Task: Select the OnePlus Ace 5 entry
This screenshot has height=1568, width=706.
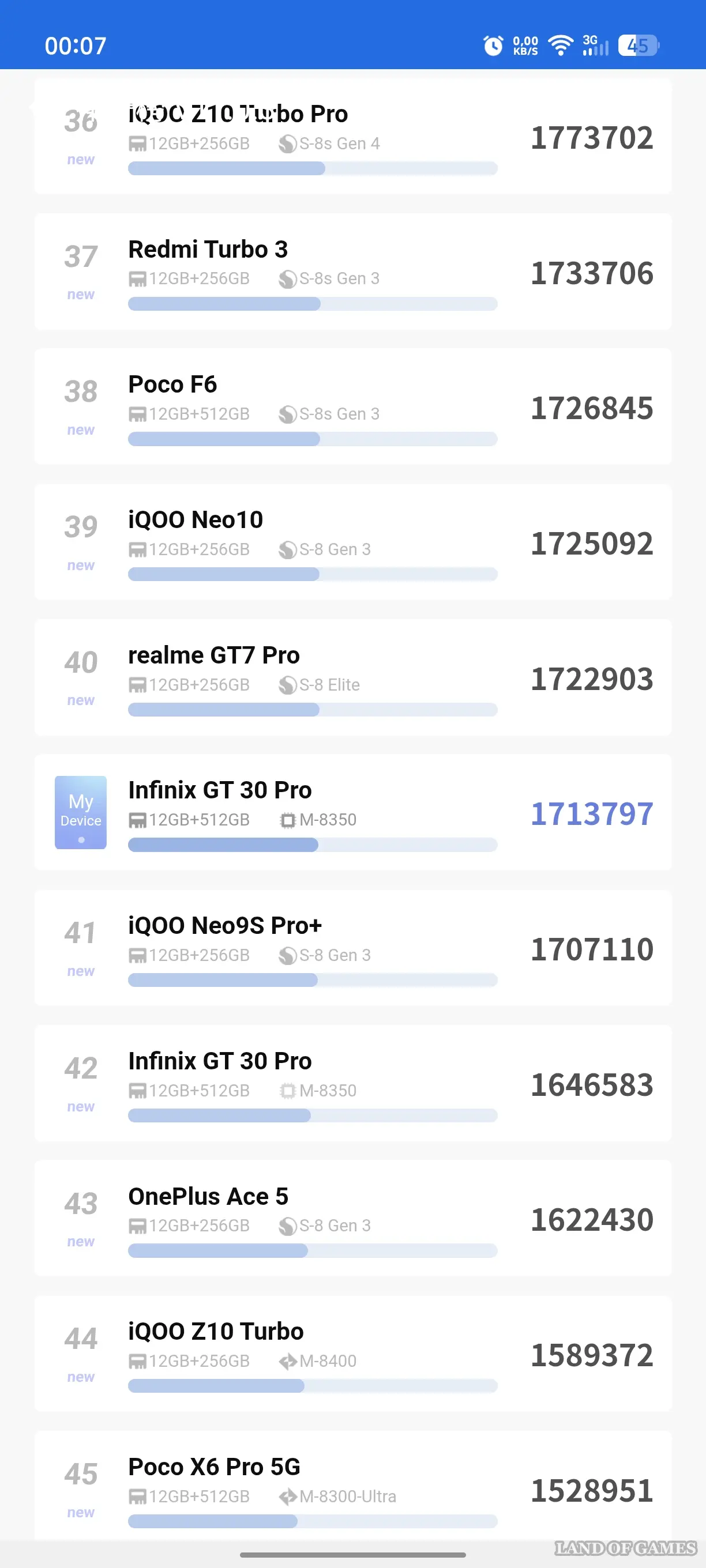Action: tap(352, 1219)
